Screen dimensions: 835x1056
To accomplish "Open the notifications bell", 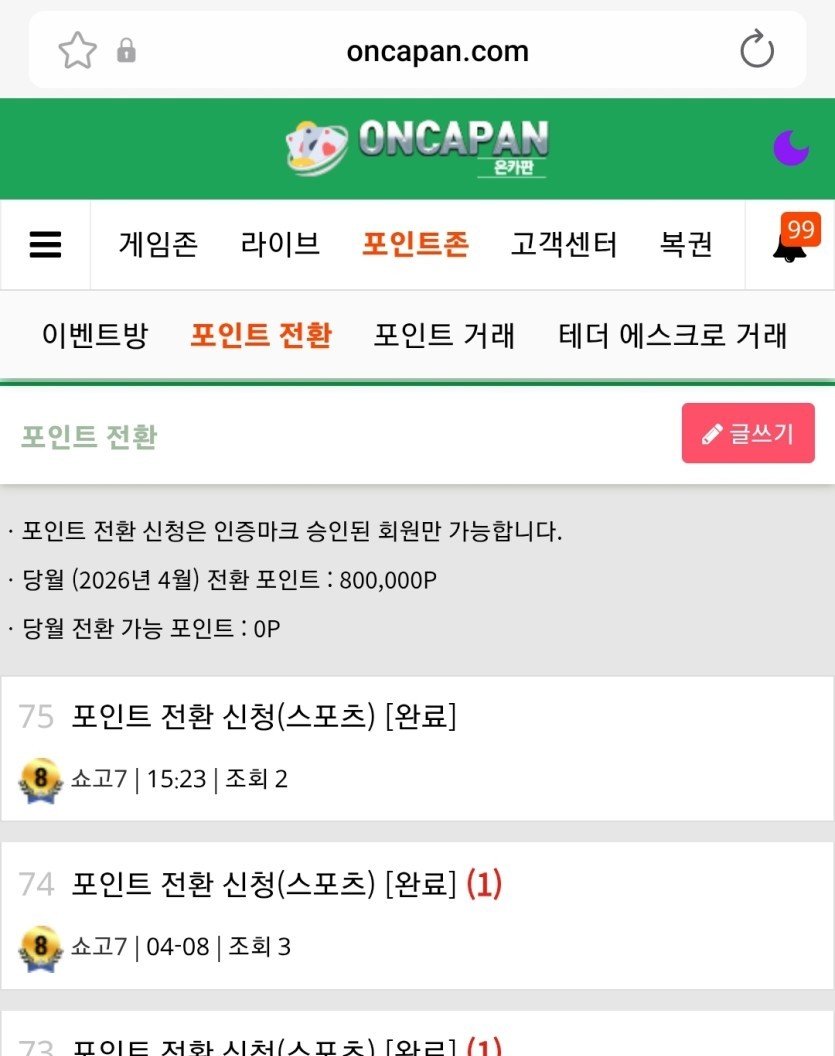I will 791,244.
